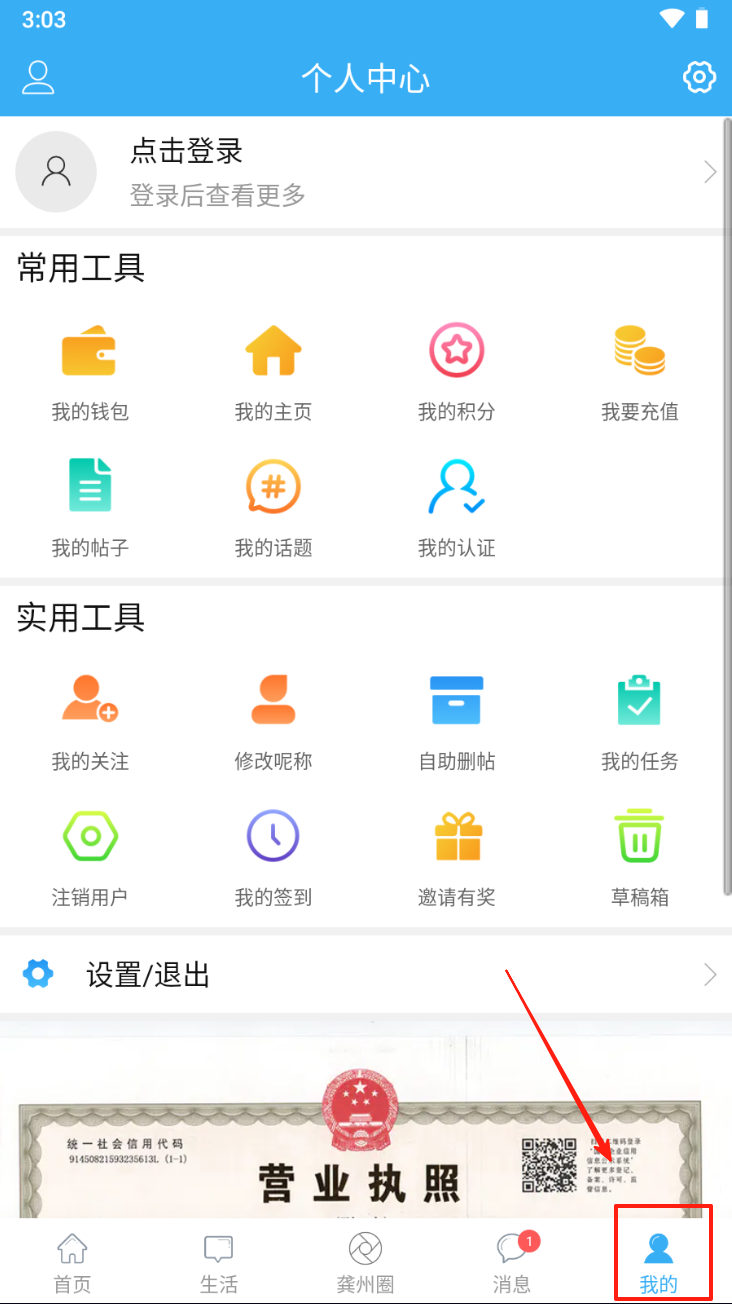This screenshot has width=732, height=1304.
Task: Open 我要充值 recharge
Action: point(639,370)
